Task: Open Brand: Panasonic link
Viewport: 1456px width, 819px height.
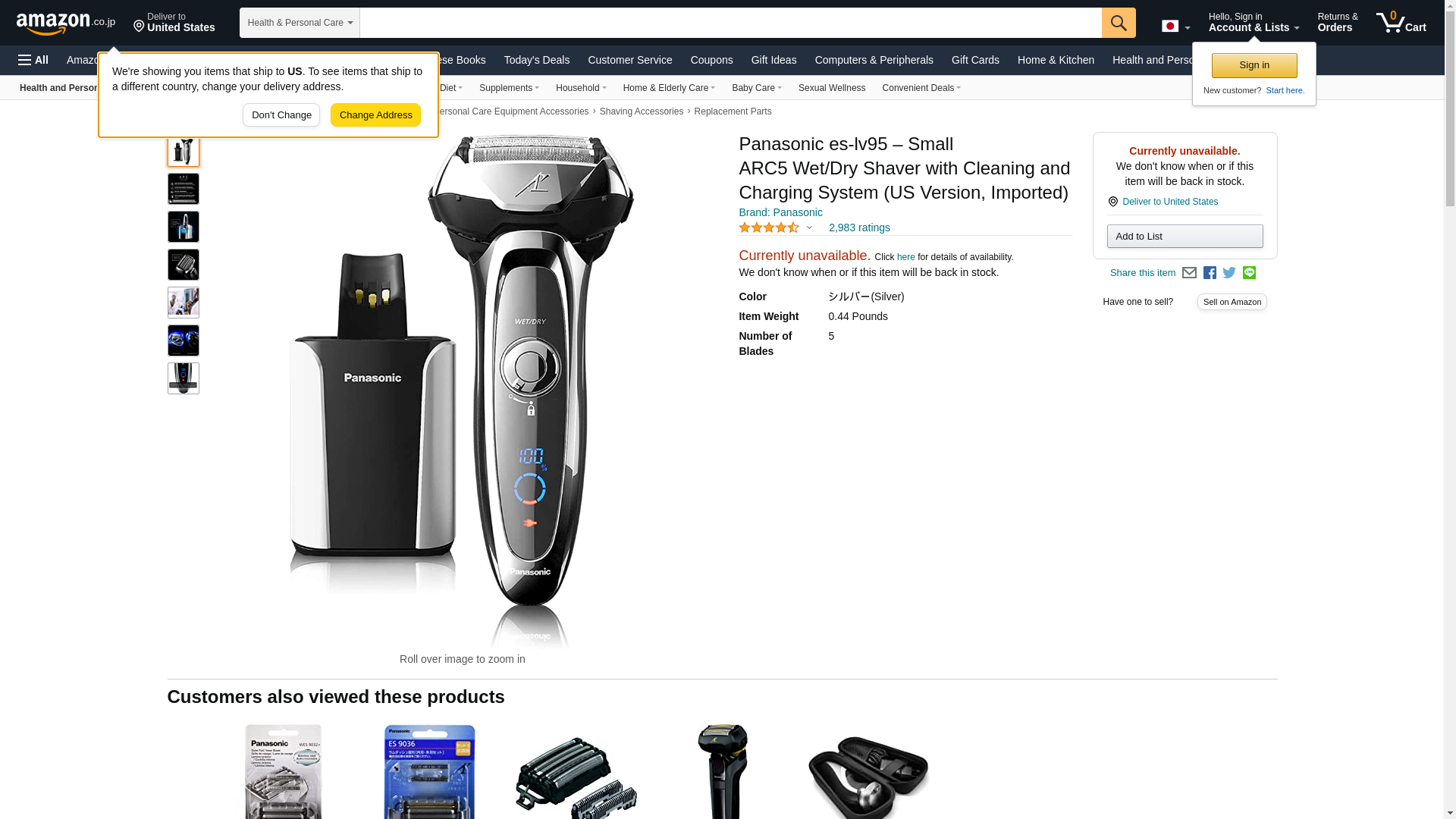Action: [x=780, y=212]
